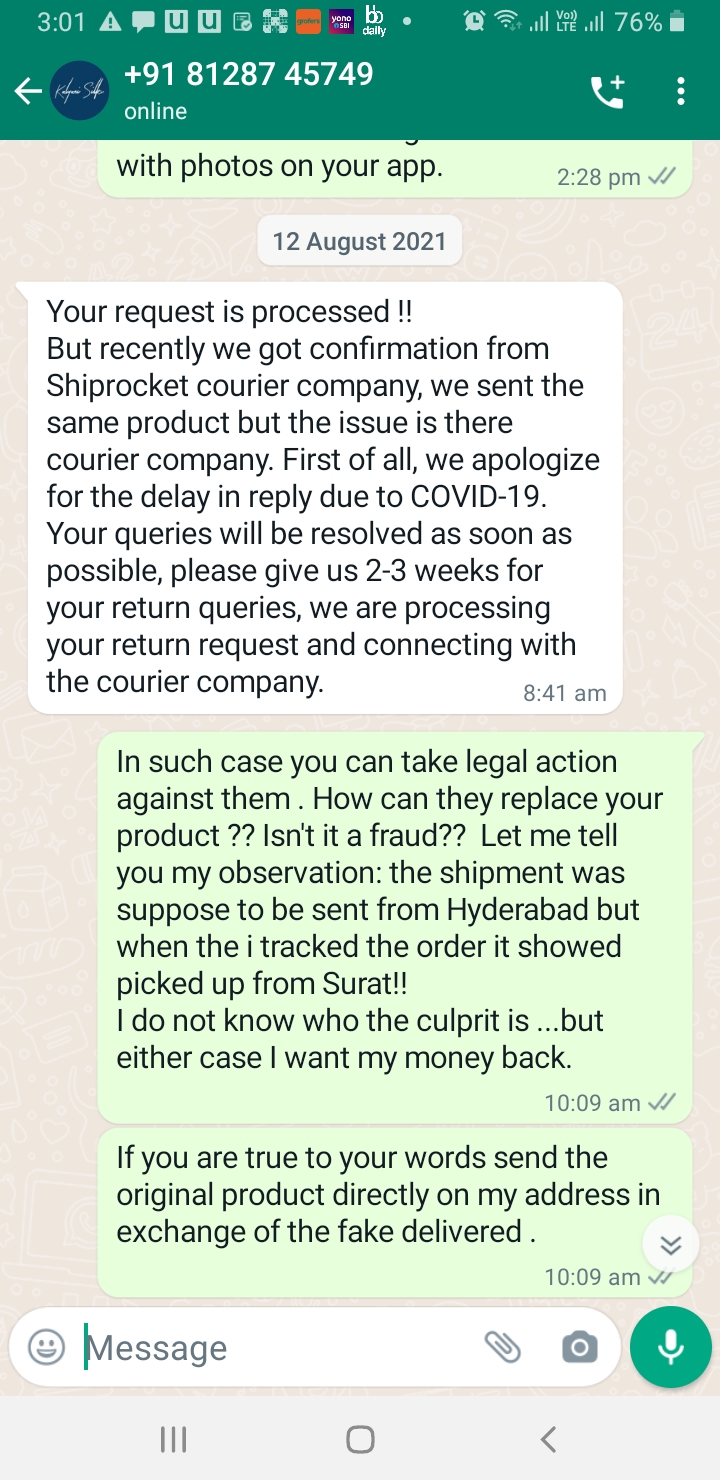Open the overflow menu
The image size is (720, 1480).
pos(680,92)
